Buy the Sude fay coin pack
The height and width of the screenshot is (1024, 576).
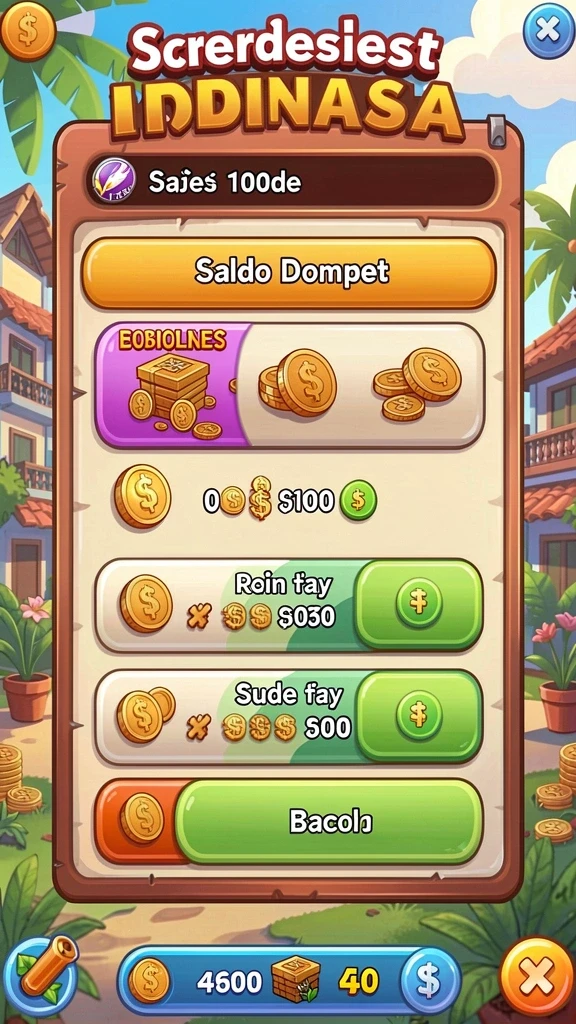coord(419,716)
